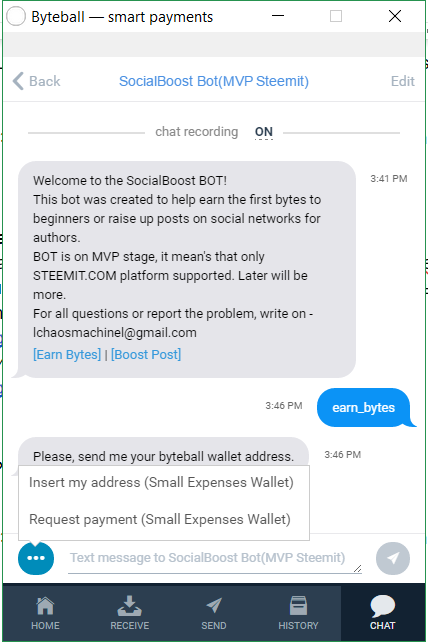Screen dimensions: 428x644
Task: Send the message with paper plane icon
Action: 393,558
